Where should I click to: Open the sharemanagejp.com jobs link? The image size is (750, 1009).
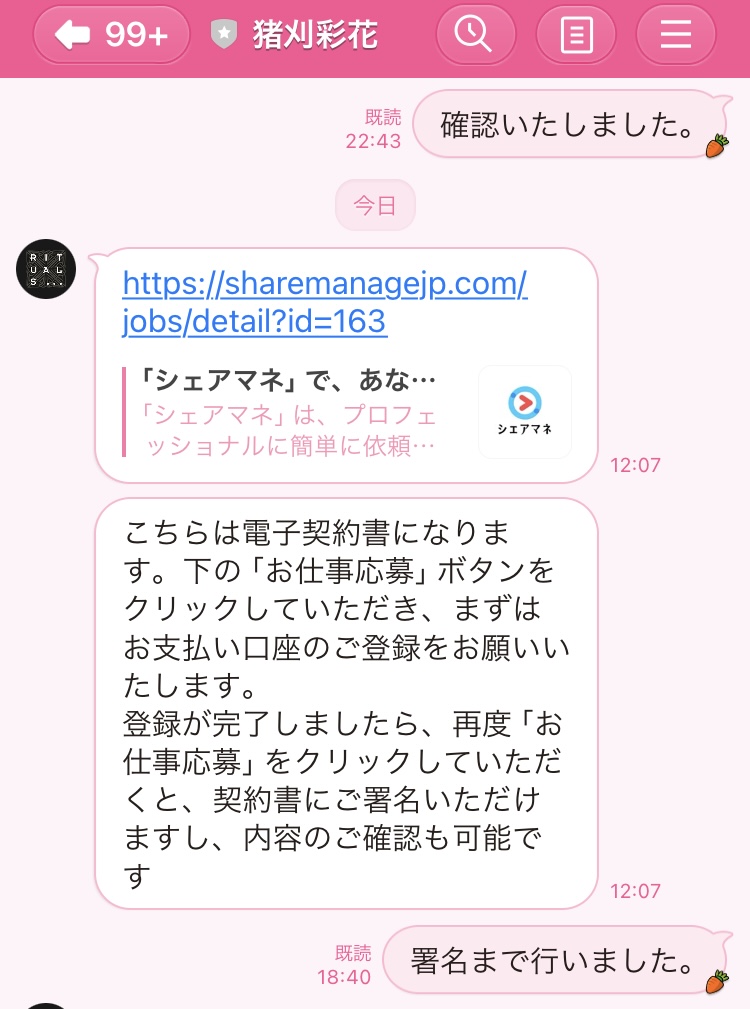click(x=324, y=303)
